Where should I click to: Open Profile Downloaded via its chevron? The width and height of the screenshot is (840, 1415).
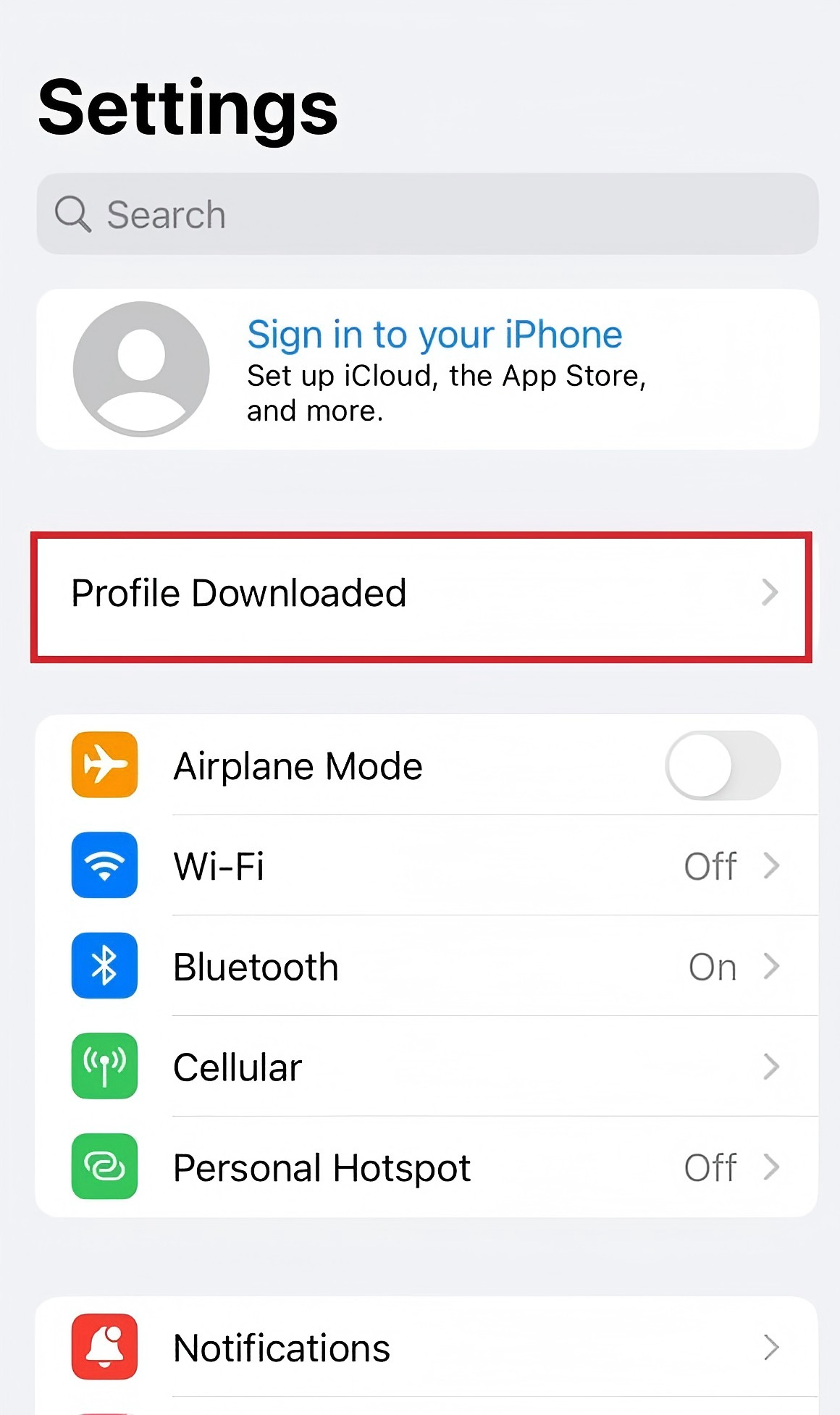(x=770, y=592)
